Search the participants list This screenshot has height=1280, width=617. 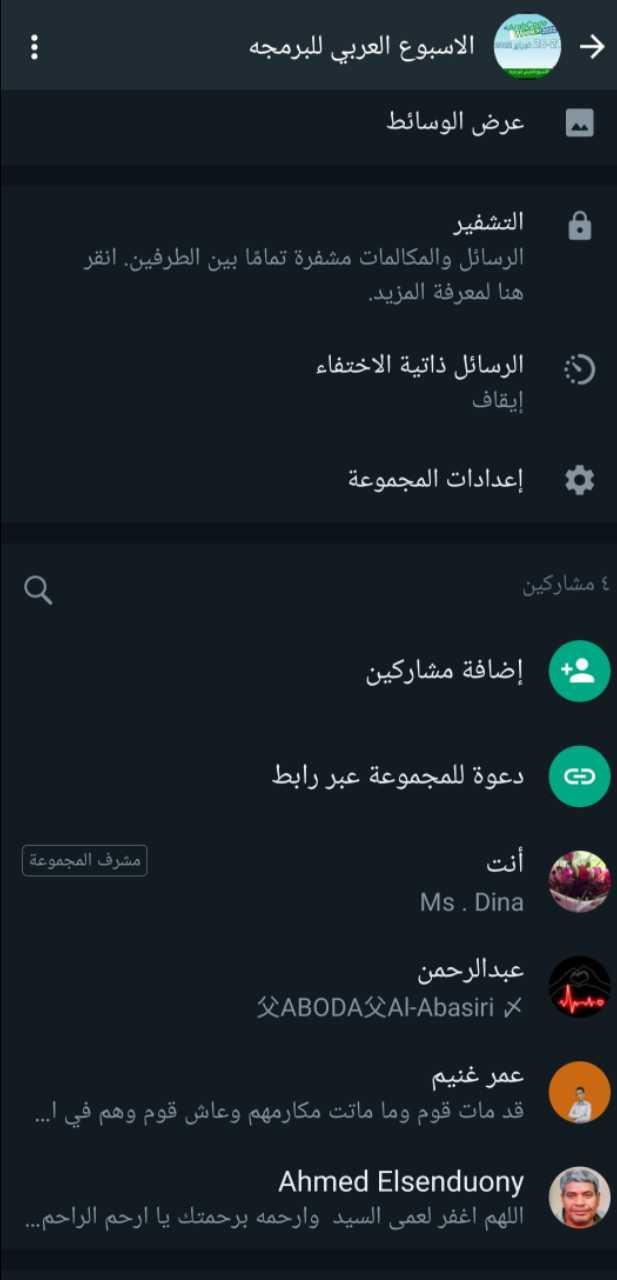pos(38,590)
